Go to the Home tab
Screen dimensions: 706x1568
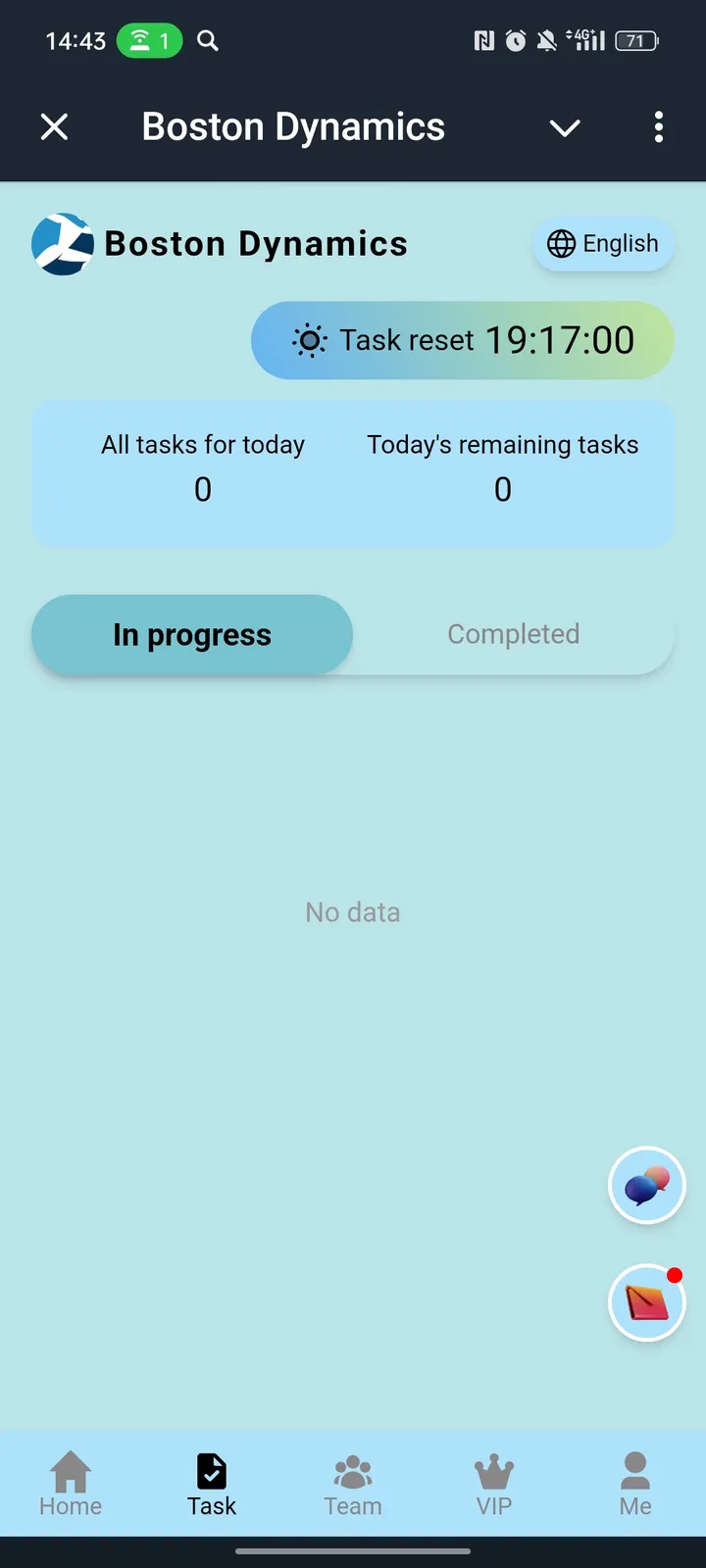(x=71, y=1485)
